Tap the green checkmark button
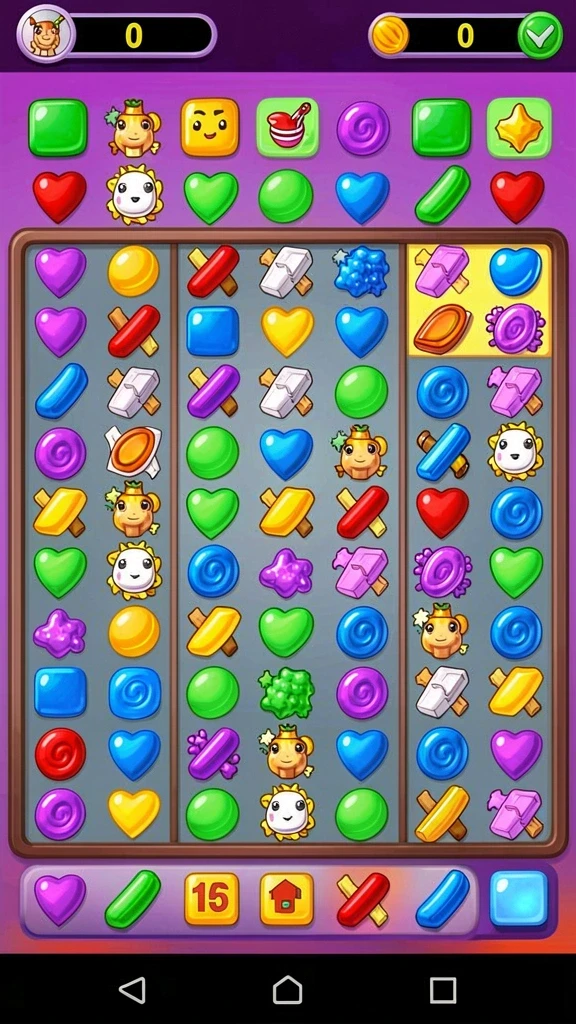This screenshot has height=1024, width=576. point(540,35)
